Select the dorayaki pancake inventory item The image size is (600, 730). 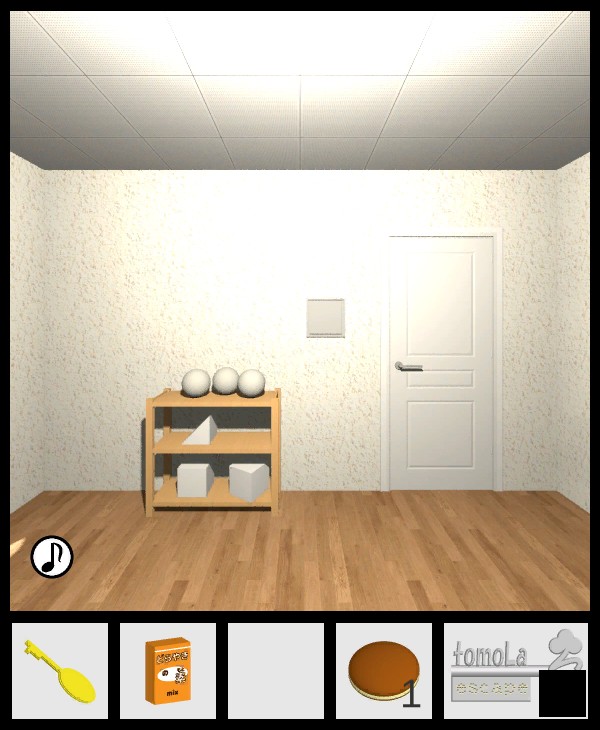click(x=383, y=671)
